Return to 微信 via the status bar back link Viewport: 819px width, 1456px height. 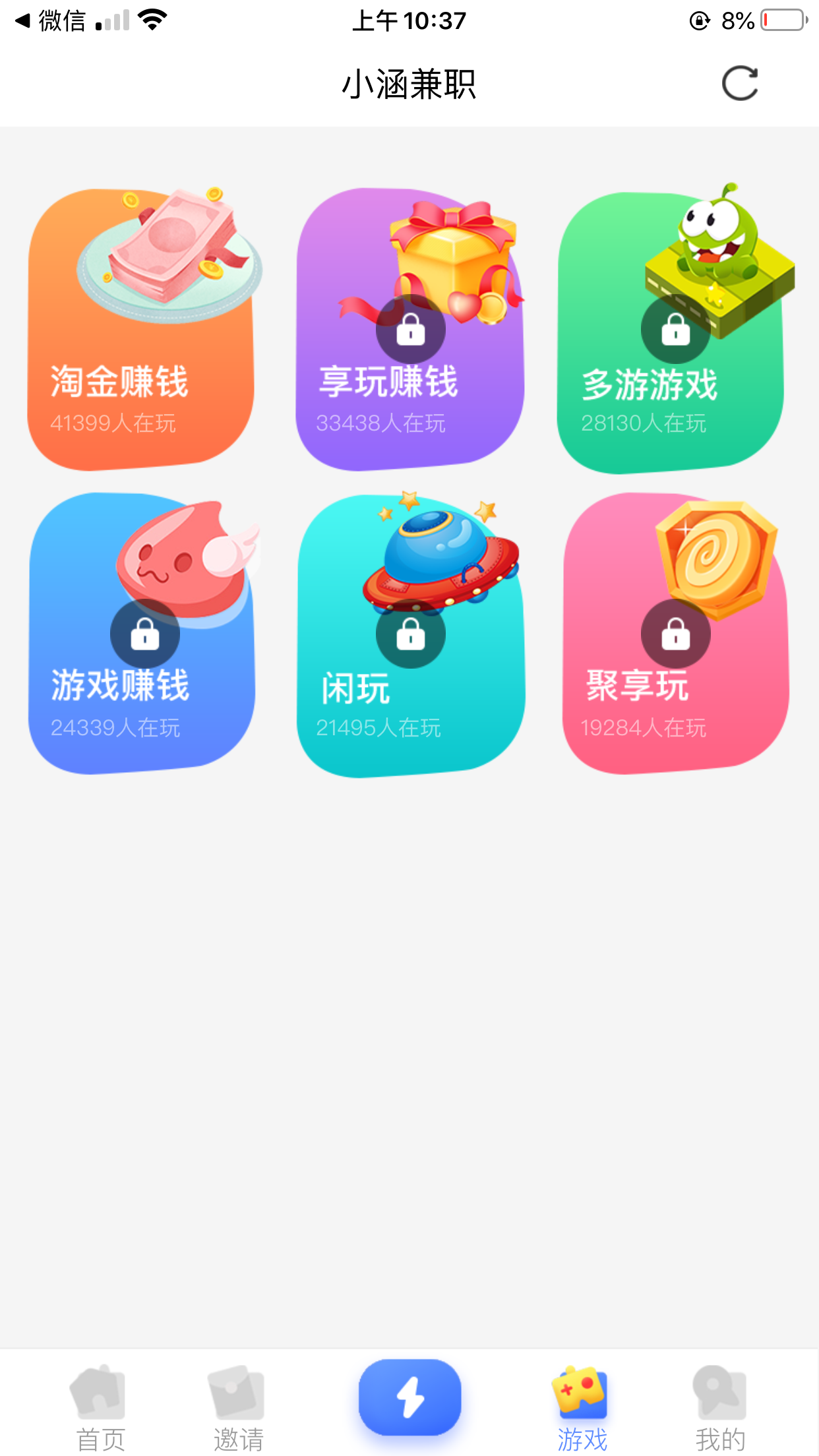50,21
